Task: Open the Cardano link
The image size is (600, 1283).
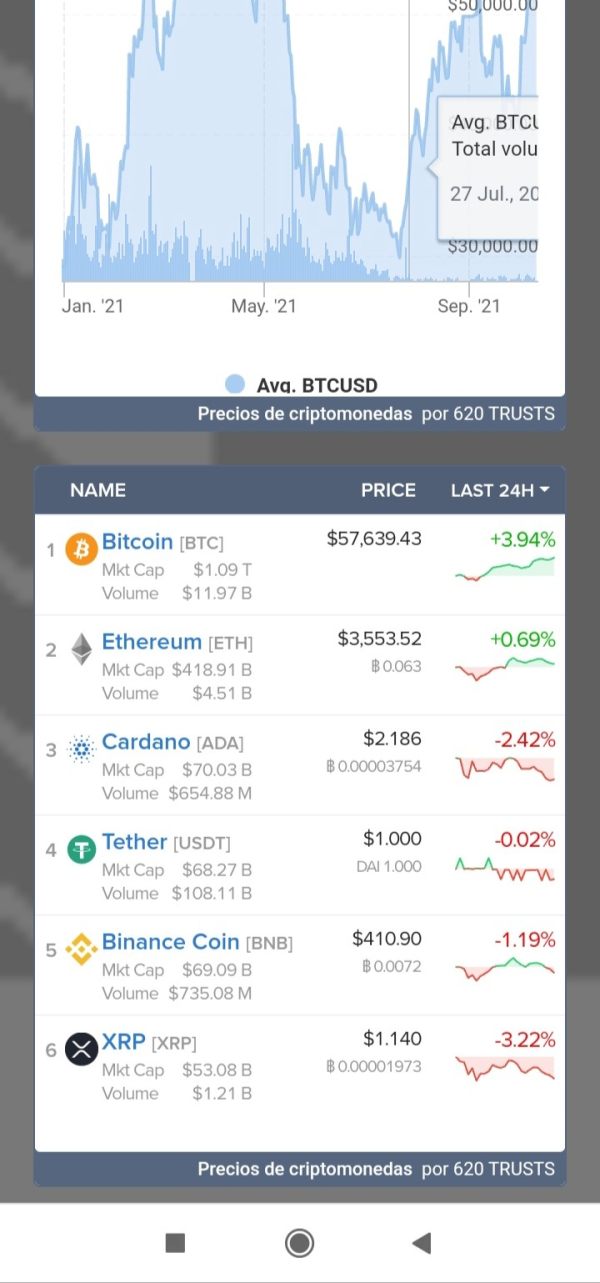Action: coord(146,742)
